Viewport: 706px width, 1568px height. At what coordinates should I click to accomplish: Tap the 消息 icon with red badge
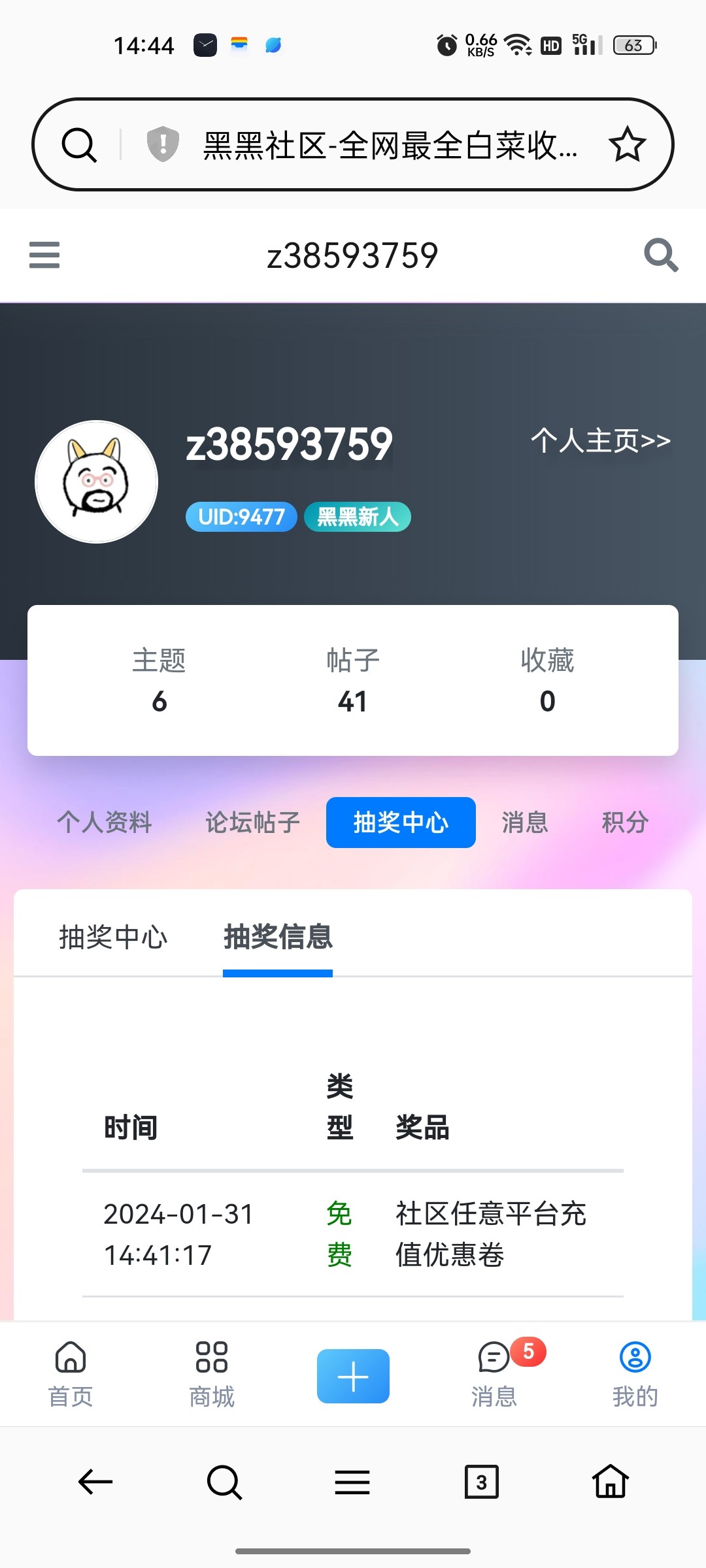(x=494, y=1372)
